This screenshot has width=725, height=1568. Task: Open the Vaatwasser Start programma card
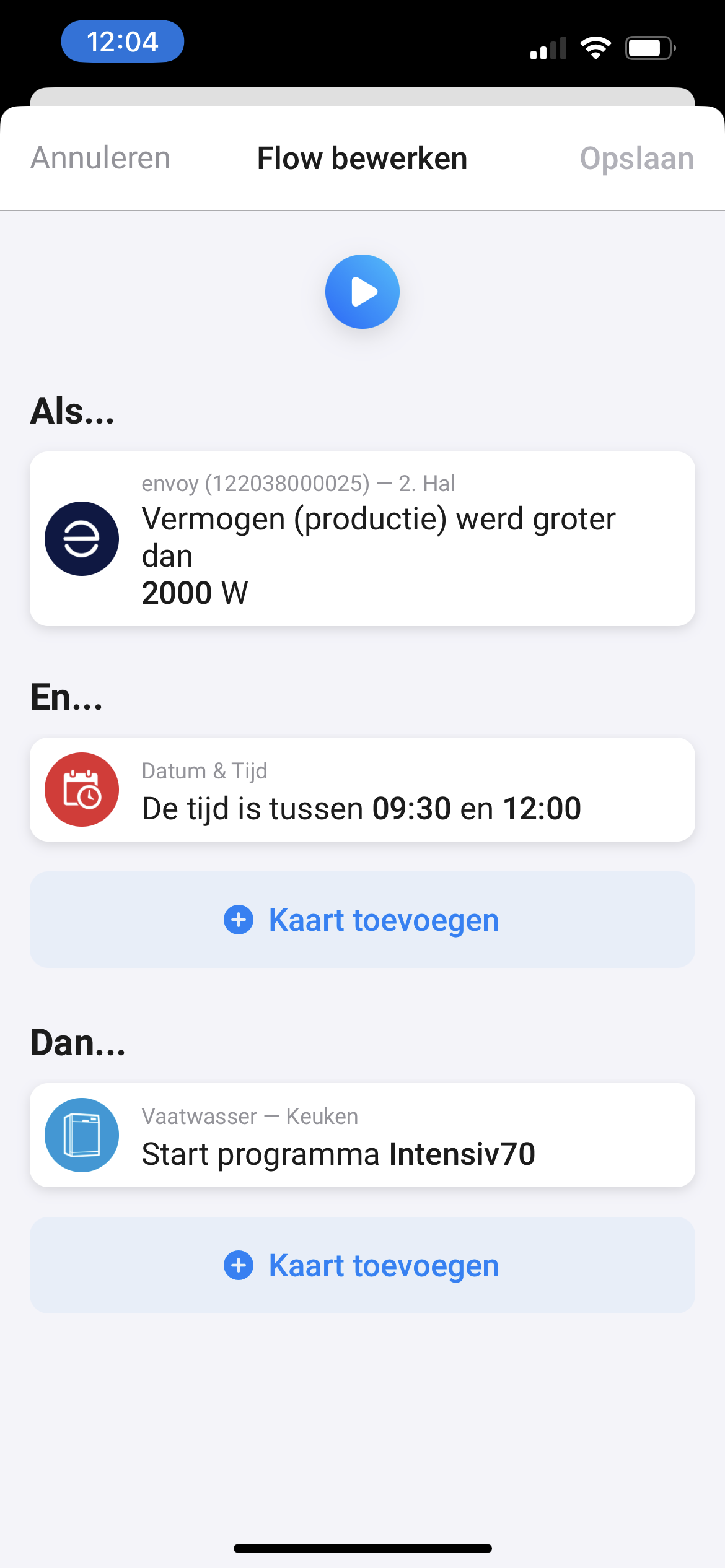click(x=362, y=1135)
